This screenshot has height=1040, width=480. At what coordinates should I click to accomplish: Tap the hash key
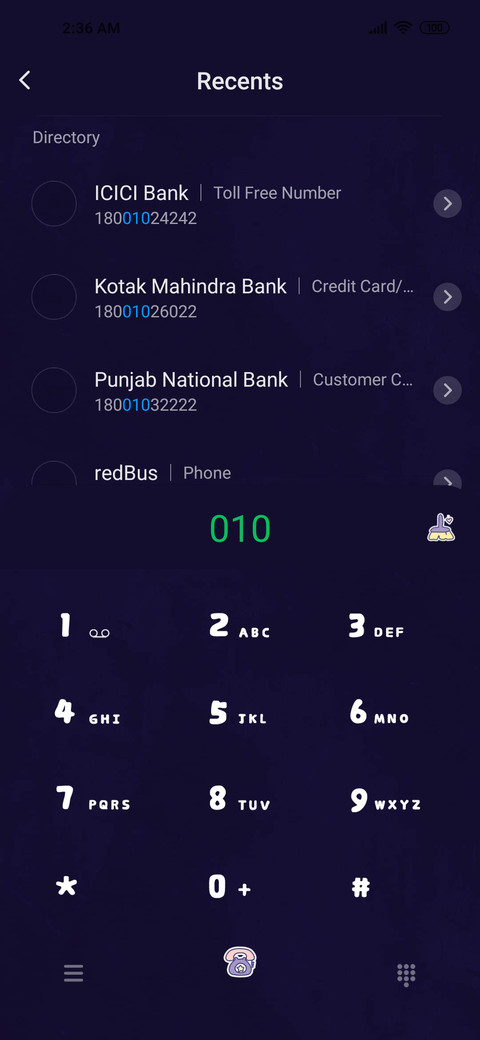361,887
